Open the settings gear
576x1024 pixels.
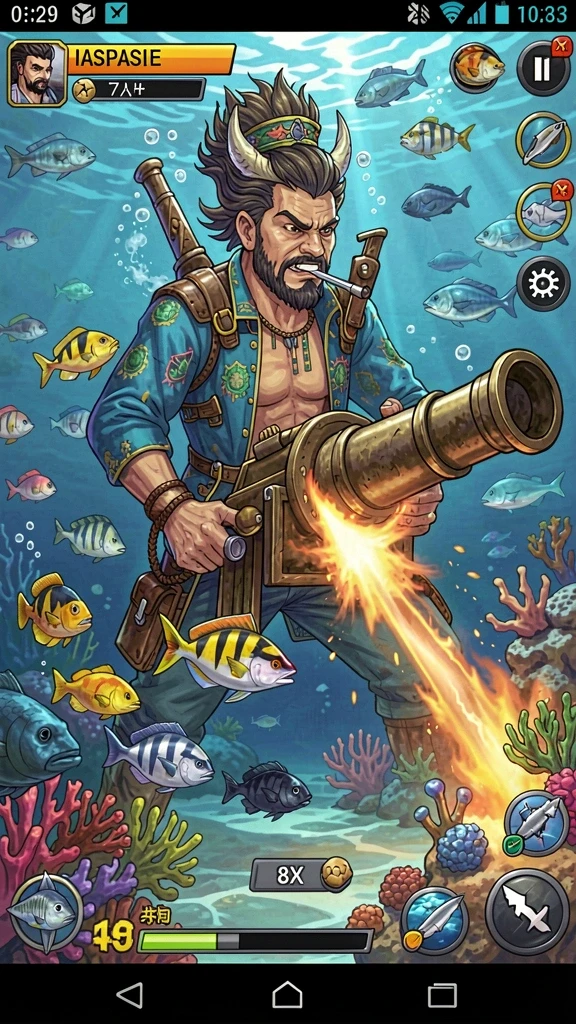(544, 283)
